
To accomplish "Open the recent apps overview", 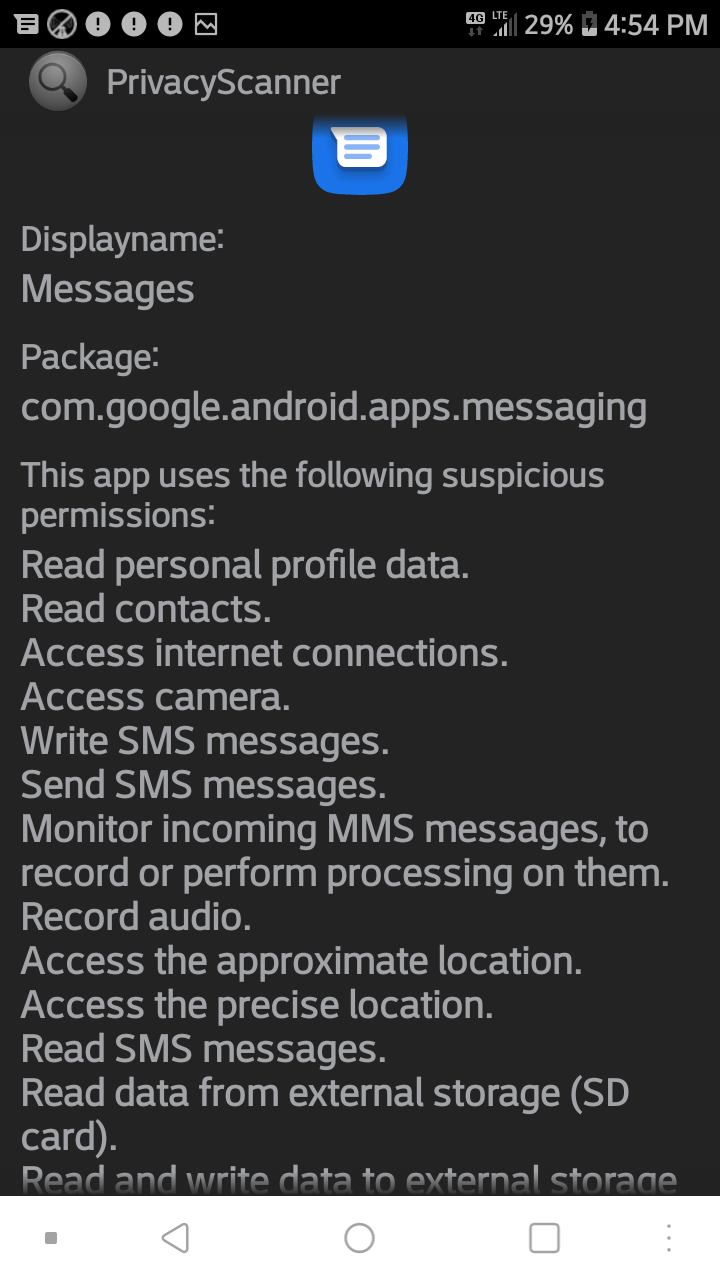I will click(544, 1238).
